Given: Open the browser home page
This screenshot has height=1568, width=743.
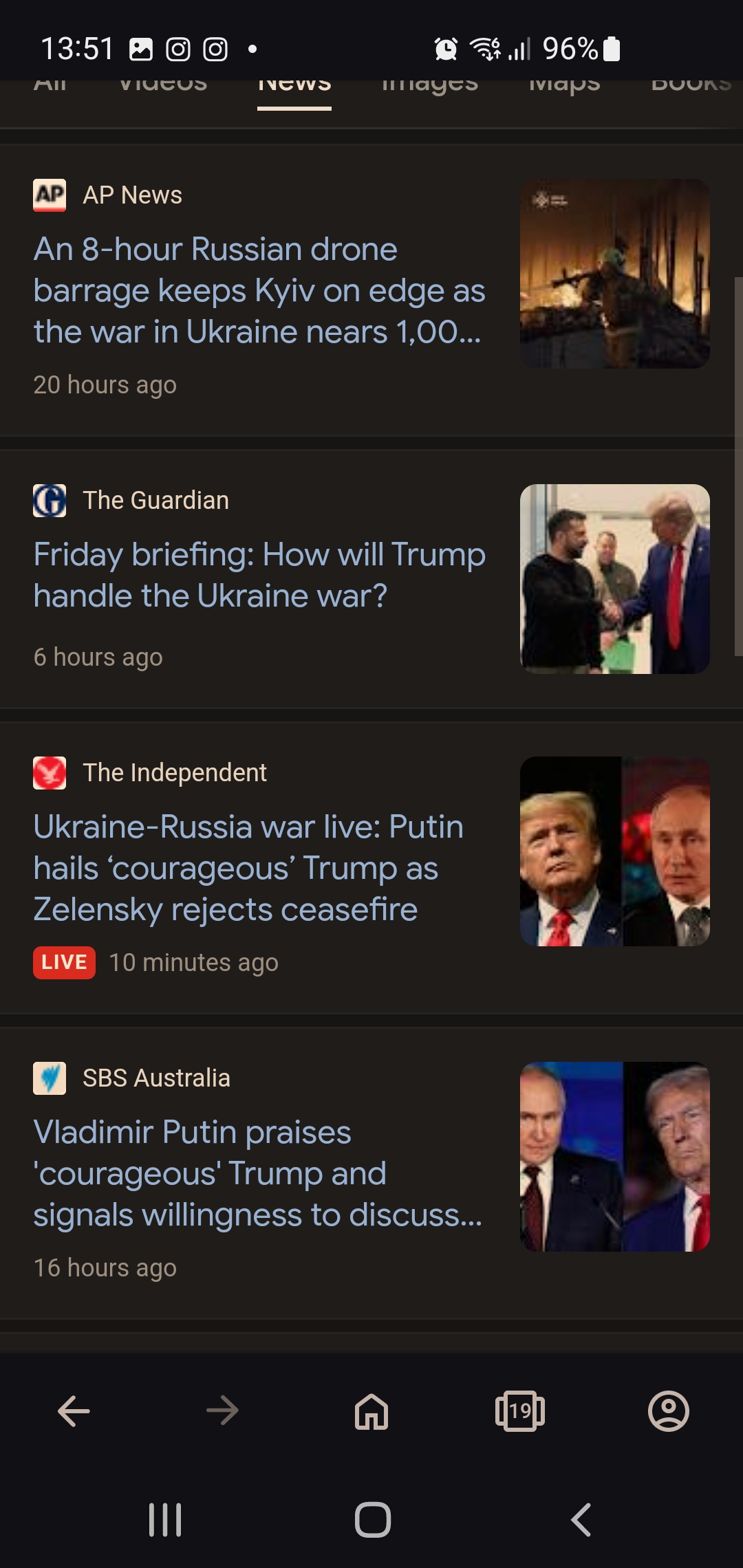Looking at the screenshot, I should pos(371,1411).
